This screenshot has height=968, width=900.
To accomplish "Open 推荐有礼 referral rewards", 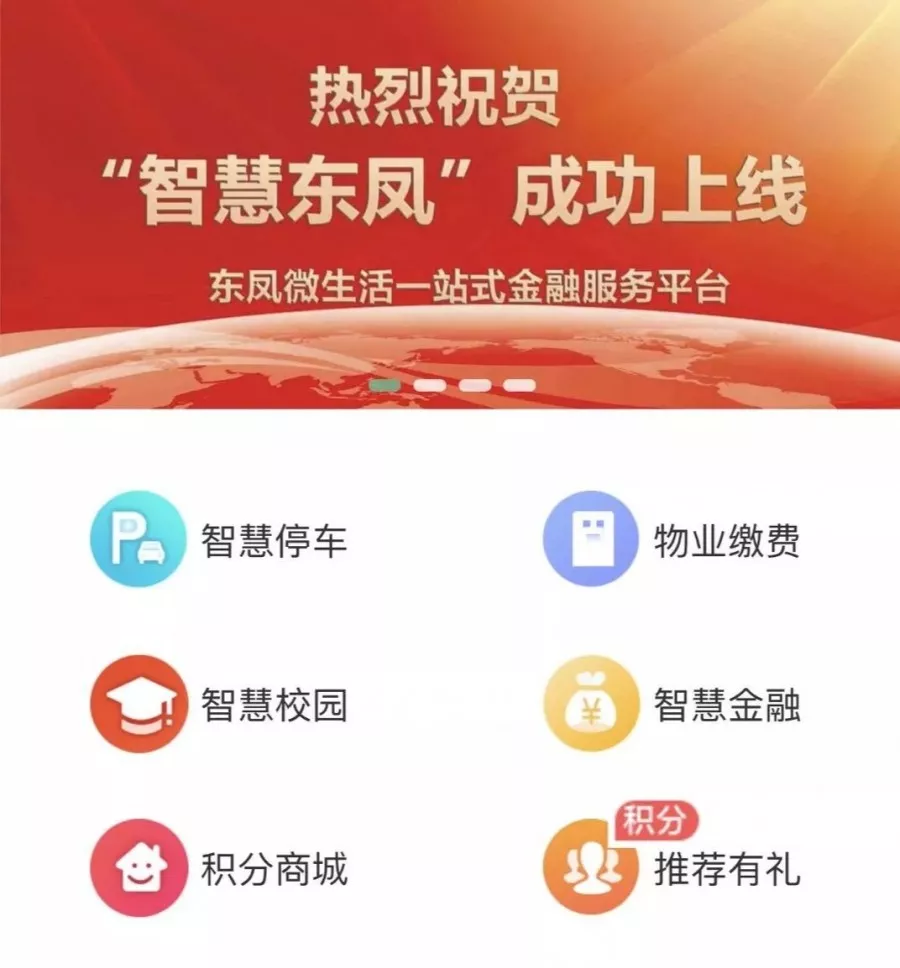I will coord(591,867).
